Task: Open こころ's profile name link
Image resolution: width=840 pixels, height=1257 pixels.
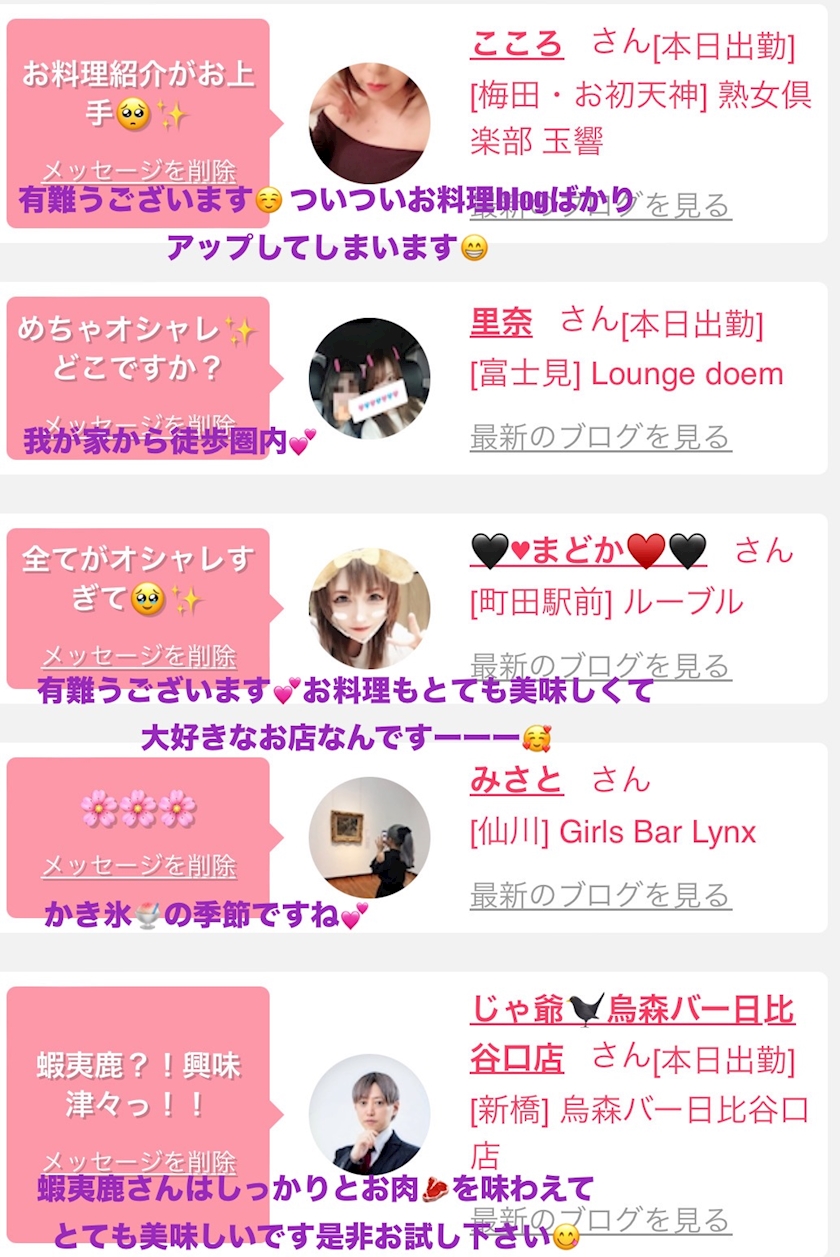Action: pyautogui.click(x=517, y=44)
